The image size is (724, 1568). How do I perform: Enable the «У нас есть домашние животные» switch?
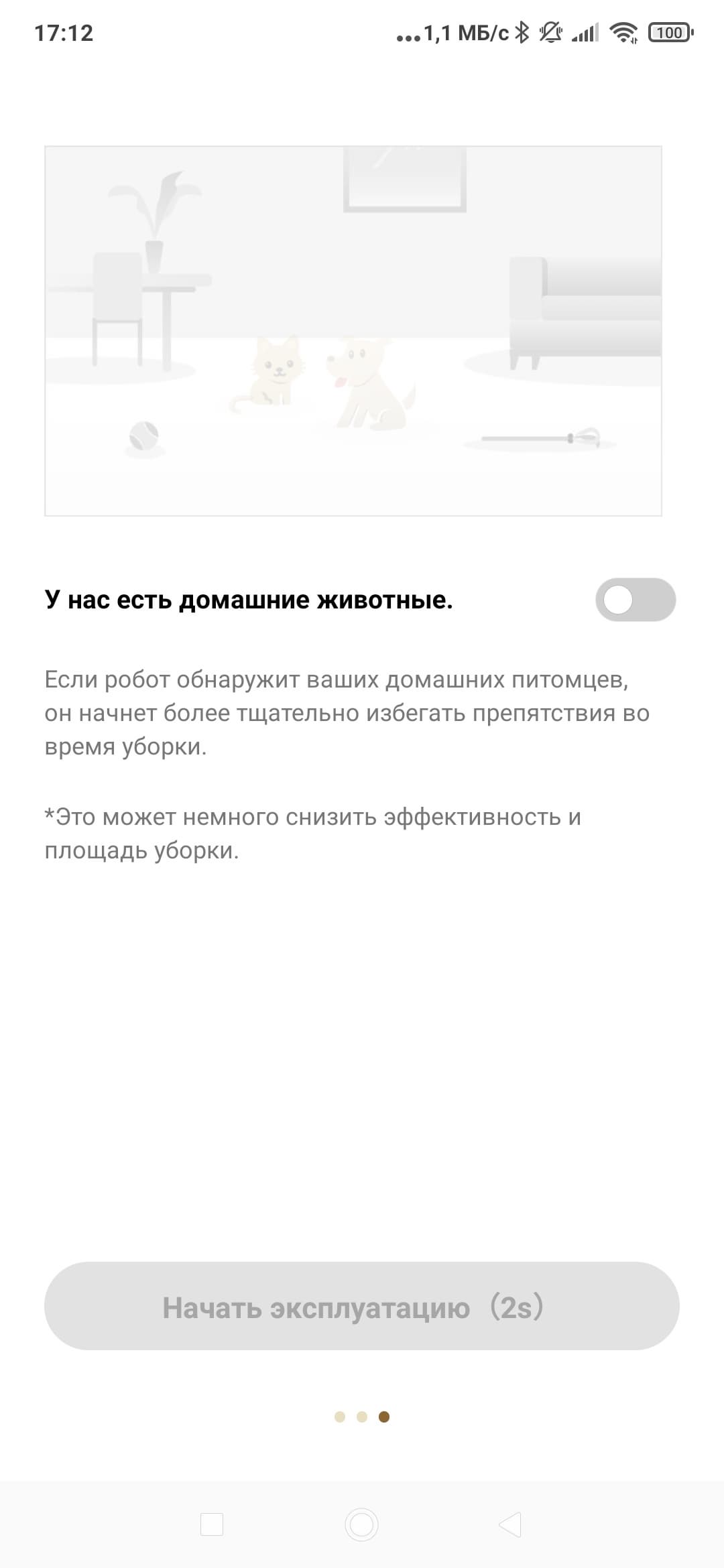(635, 600)
